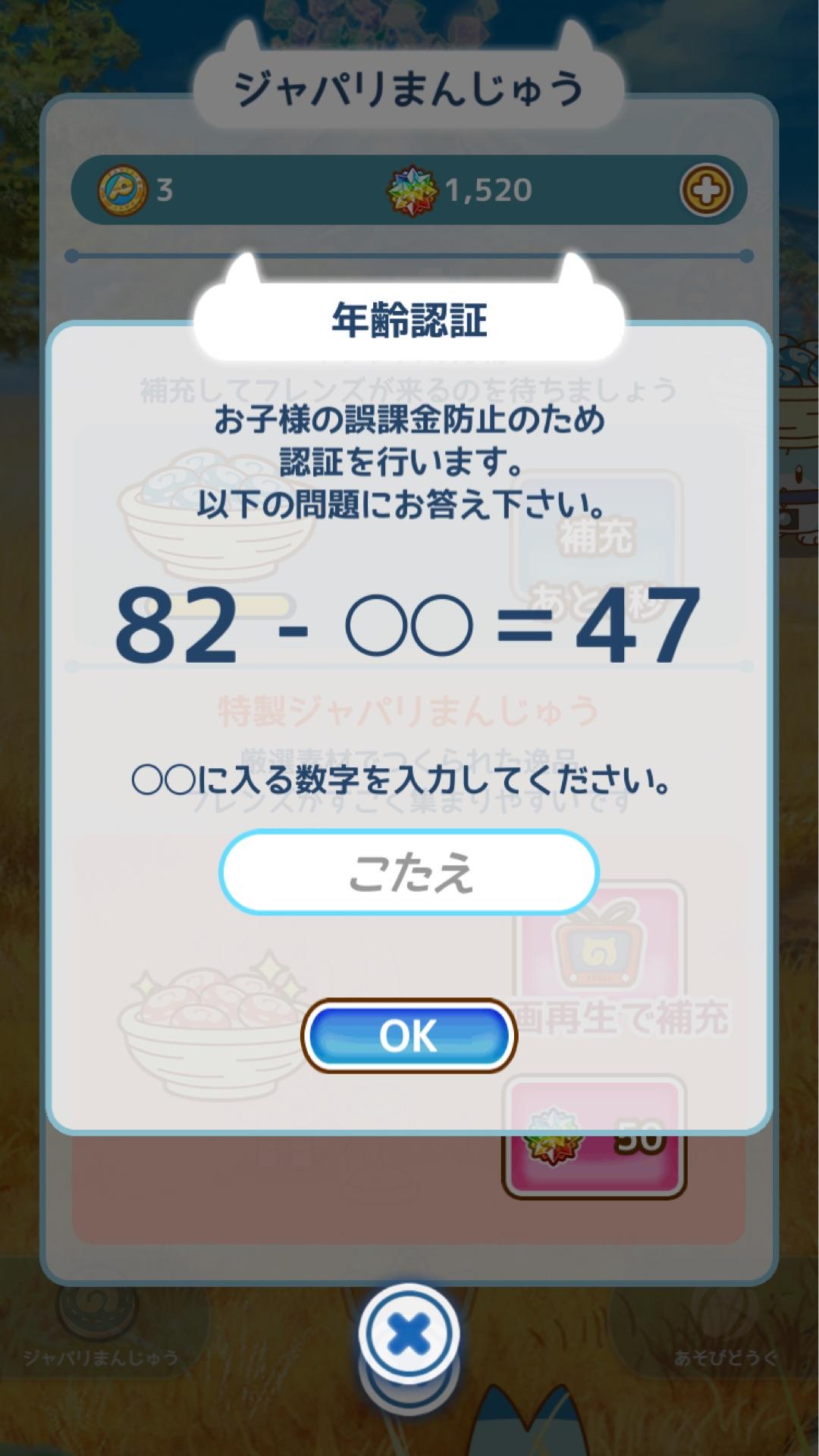Image resolution: width=819 pixels, height=1456 pixels.
Task: Close the screen with the X button
Action: click(x=409, y=1333)
